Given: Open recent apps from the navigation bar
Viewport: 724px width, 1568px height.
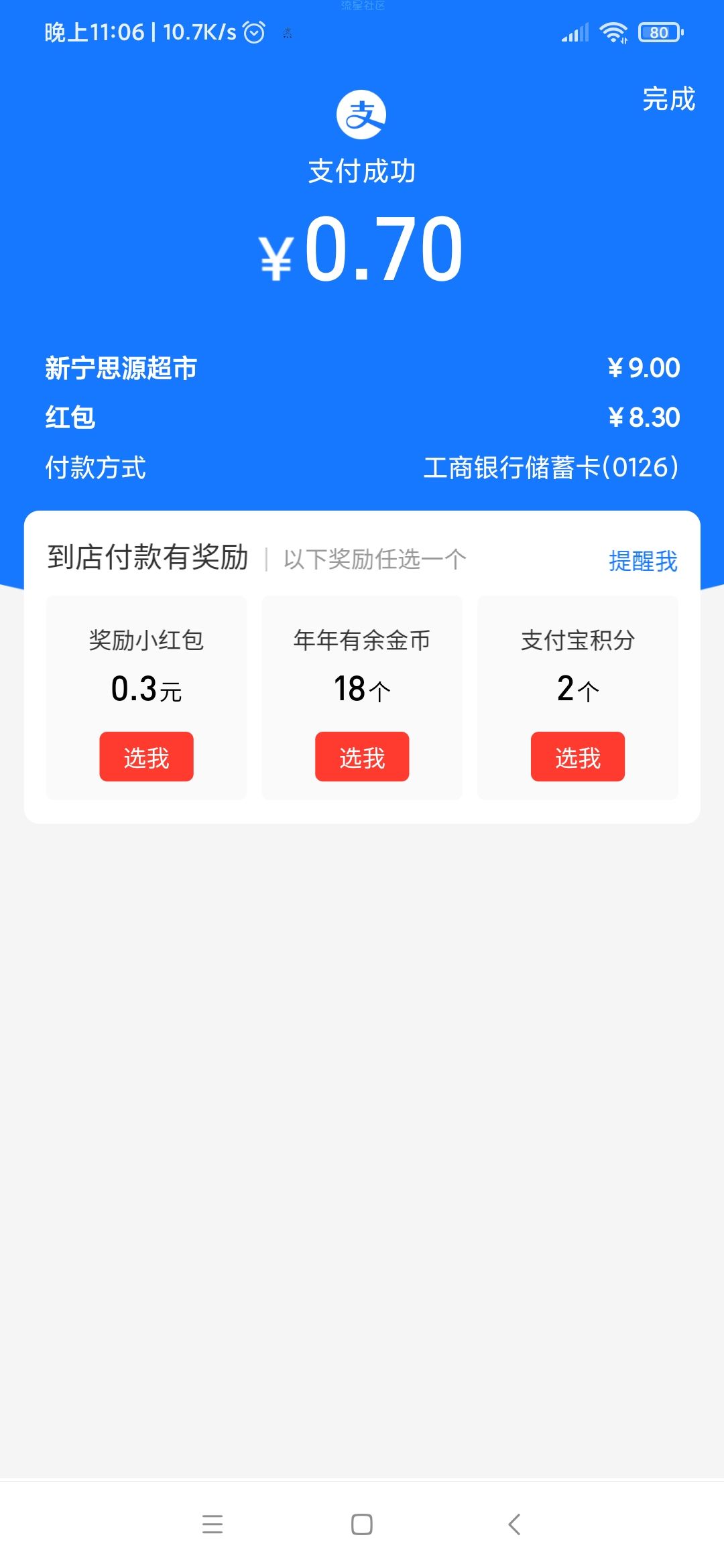Looking at the screenshot, I should 212,1524.
